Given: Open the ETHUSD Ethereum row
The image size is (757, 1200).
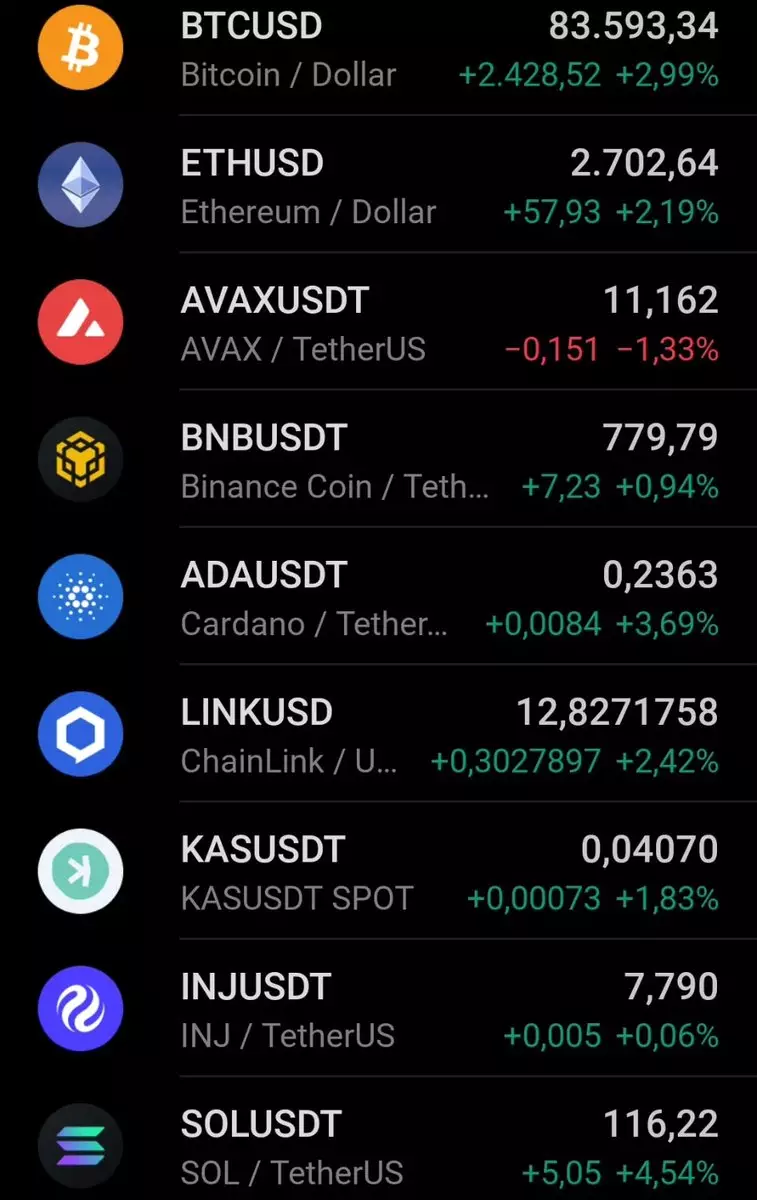Looking at the screenshot, I should point(378,184).
